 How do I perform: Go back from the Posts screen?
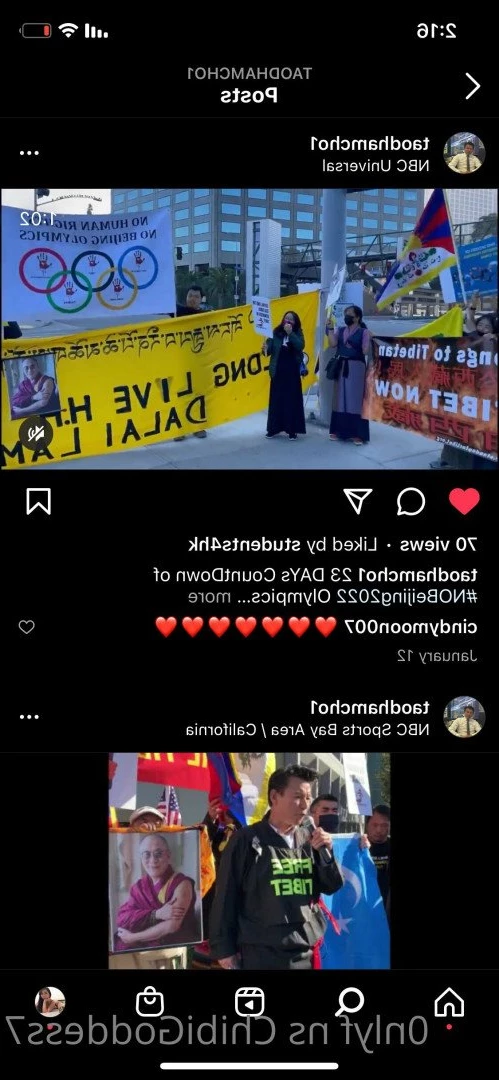click(473, 86)
